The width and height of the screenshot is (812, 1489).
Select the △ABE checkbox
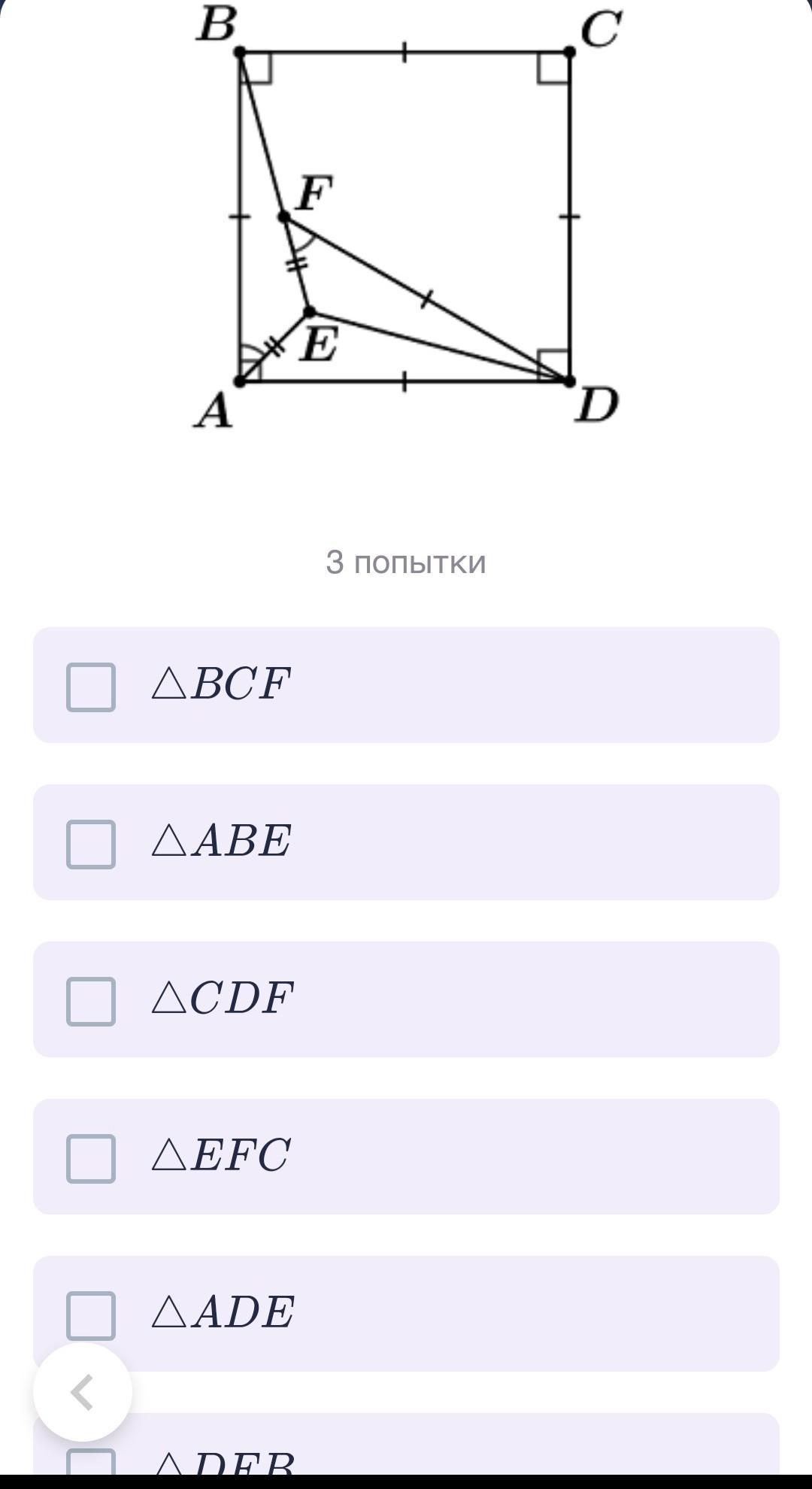(x=91, y=844)
